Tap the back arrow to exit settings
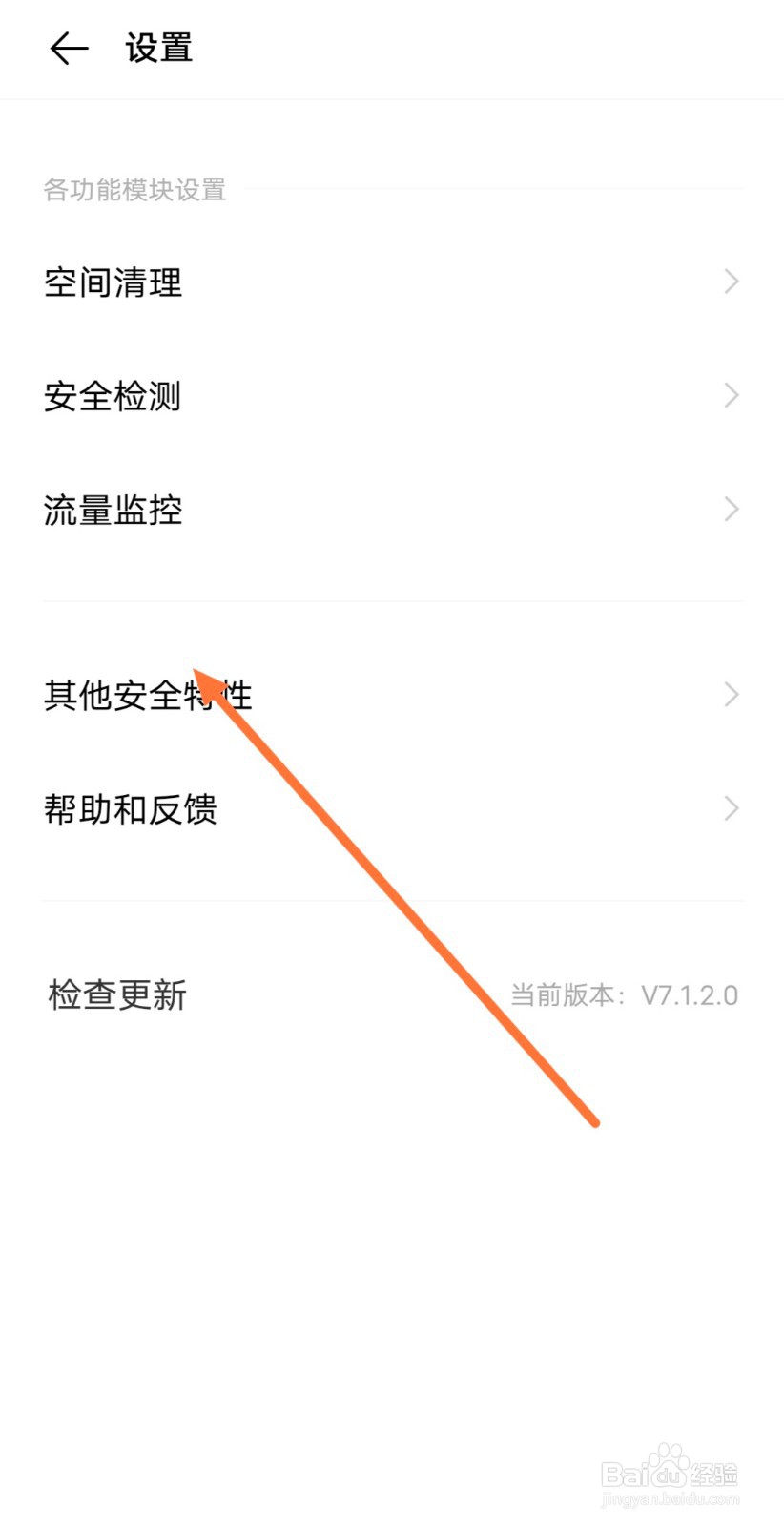The image size is (784, 1527). point(68,48)
